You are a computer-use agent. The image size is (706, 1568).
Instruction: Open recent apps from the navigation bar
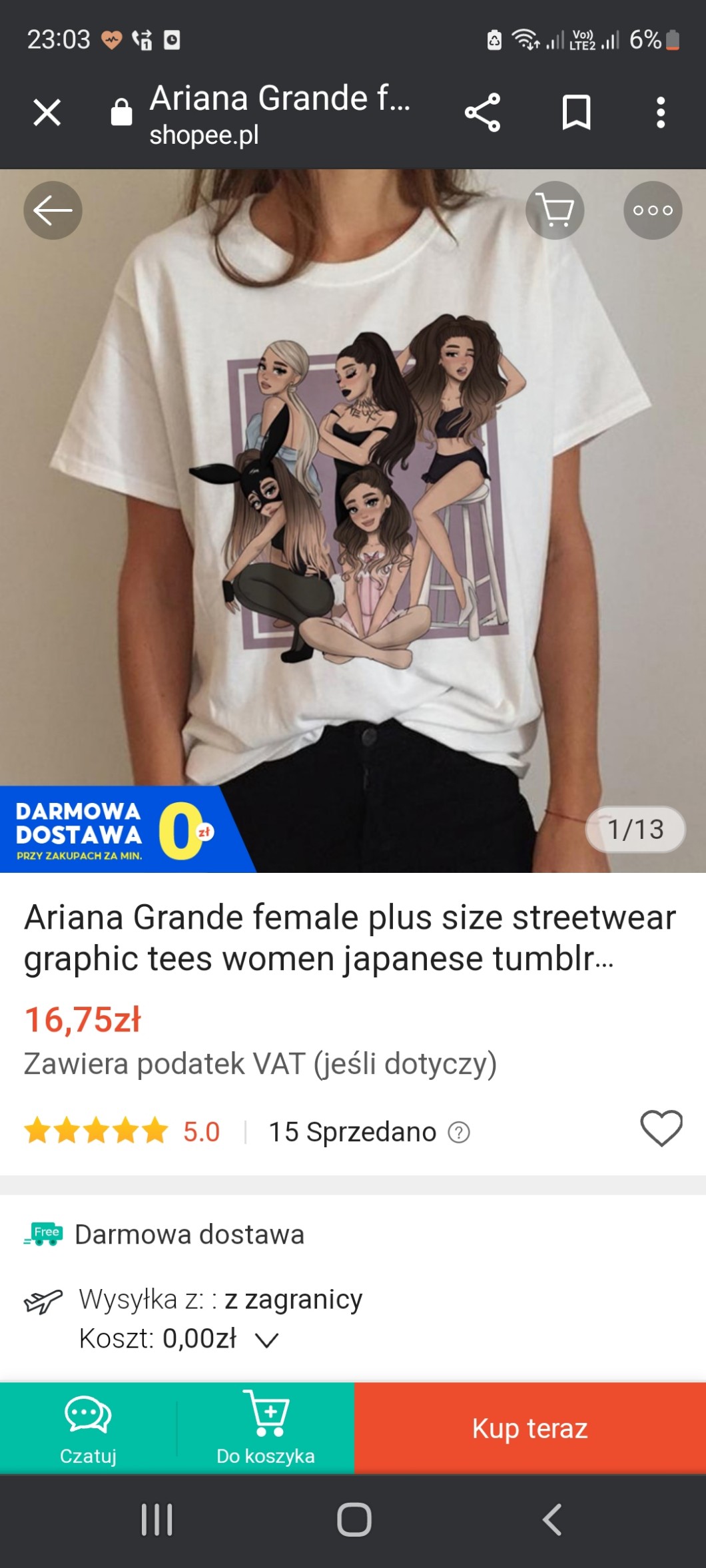click(x=157, y=1520)
